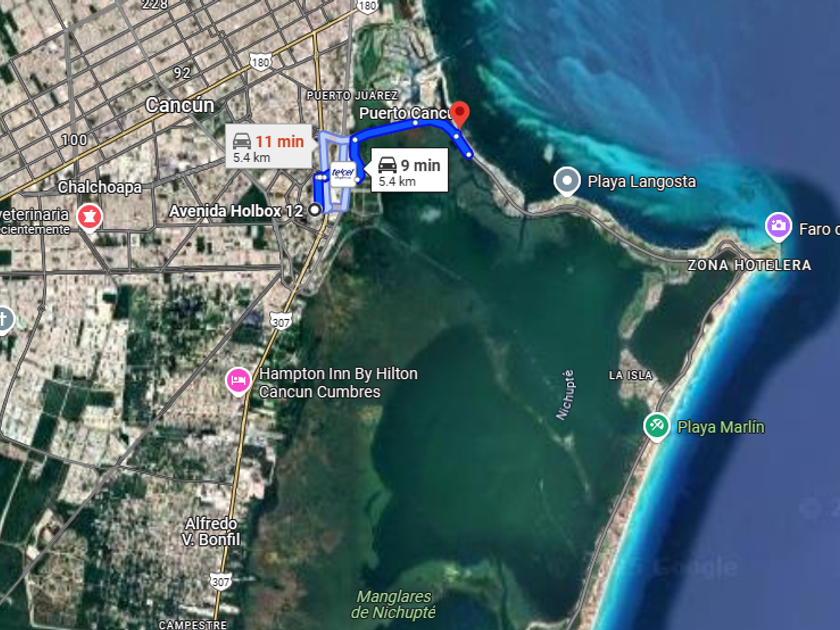Tap the red destination pin

(460, 115)
